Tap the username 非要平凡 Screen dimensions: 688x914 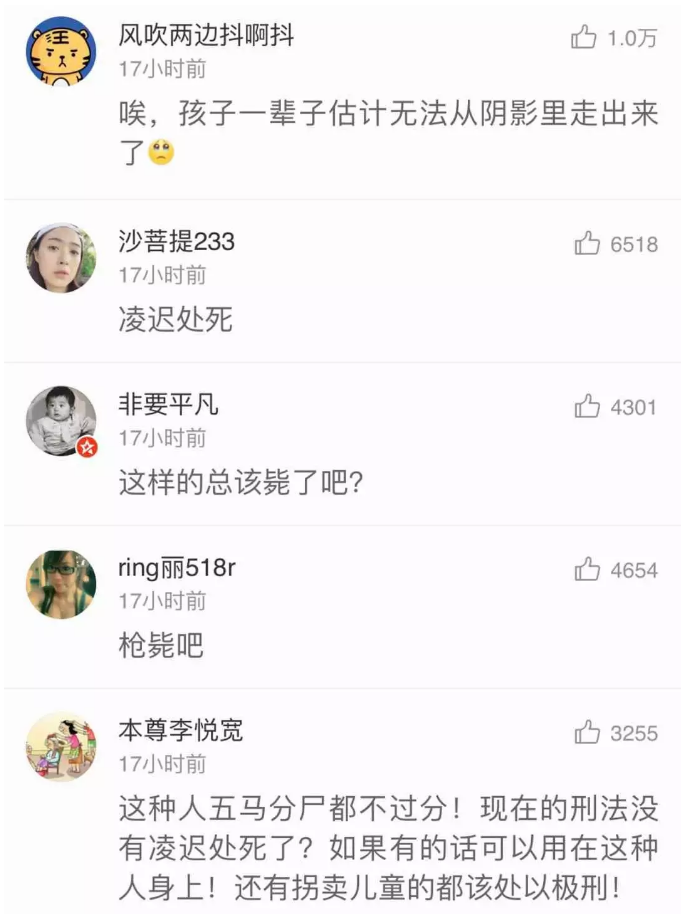click(168, 405)
